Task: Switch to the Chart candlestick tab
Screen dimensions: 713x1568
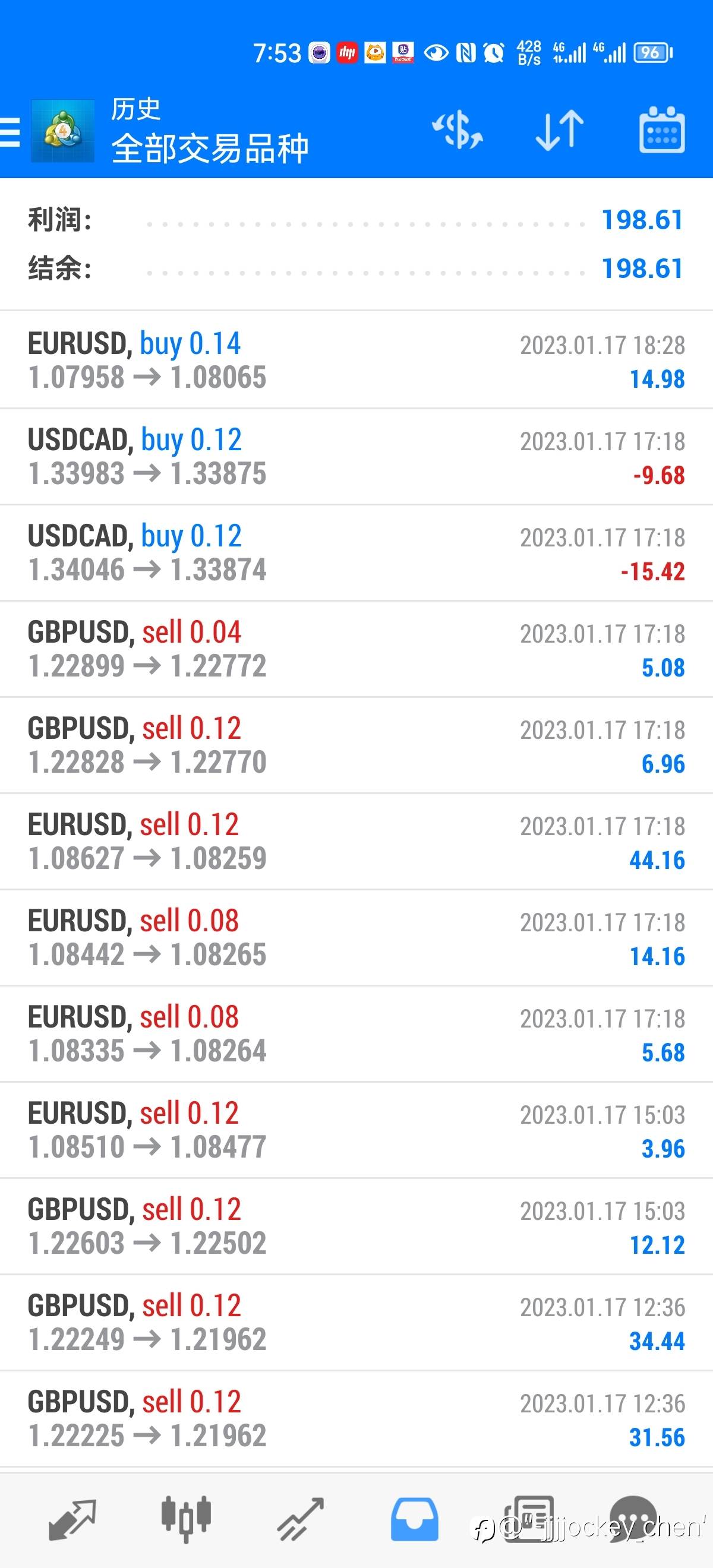Action: pos(186,1519)
